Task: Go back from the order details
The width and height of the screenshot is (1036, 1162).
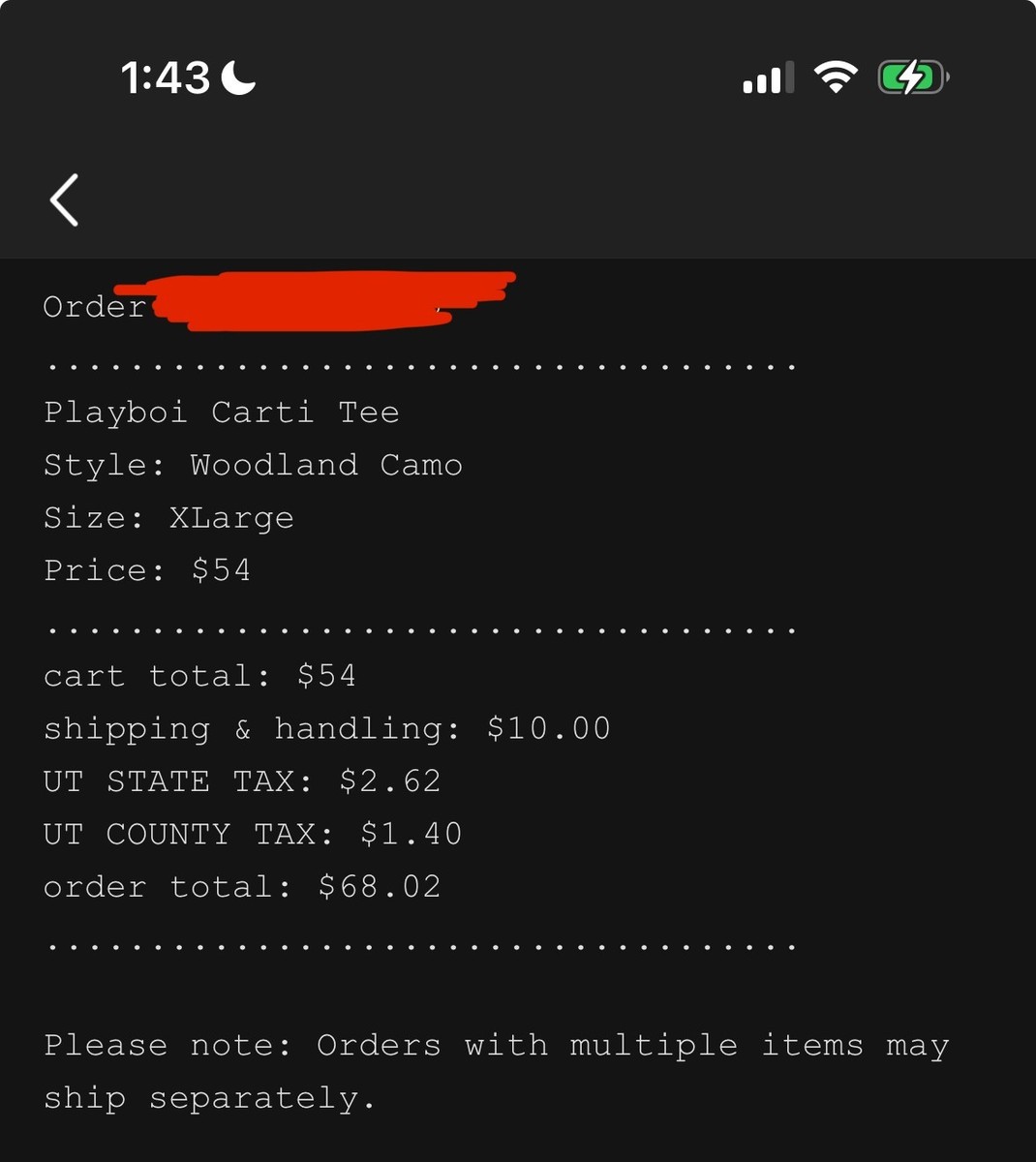Action: [64, 200]
